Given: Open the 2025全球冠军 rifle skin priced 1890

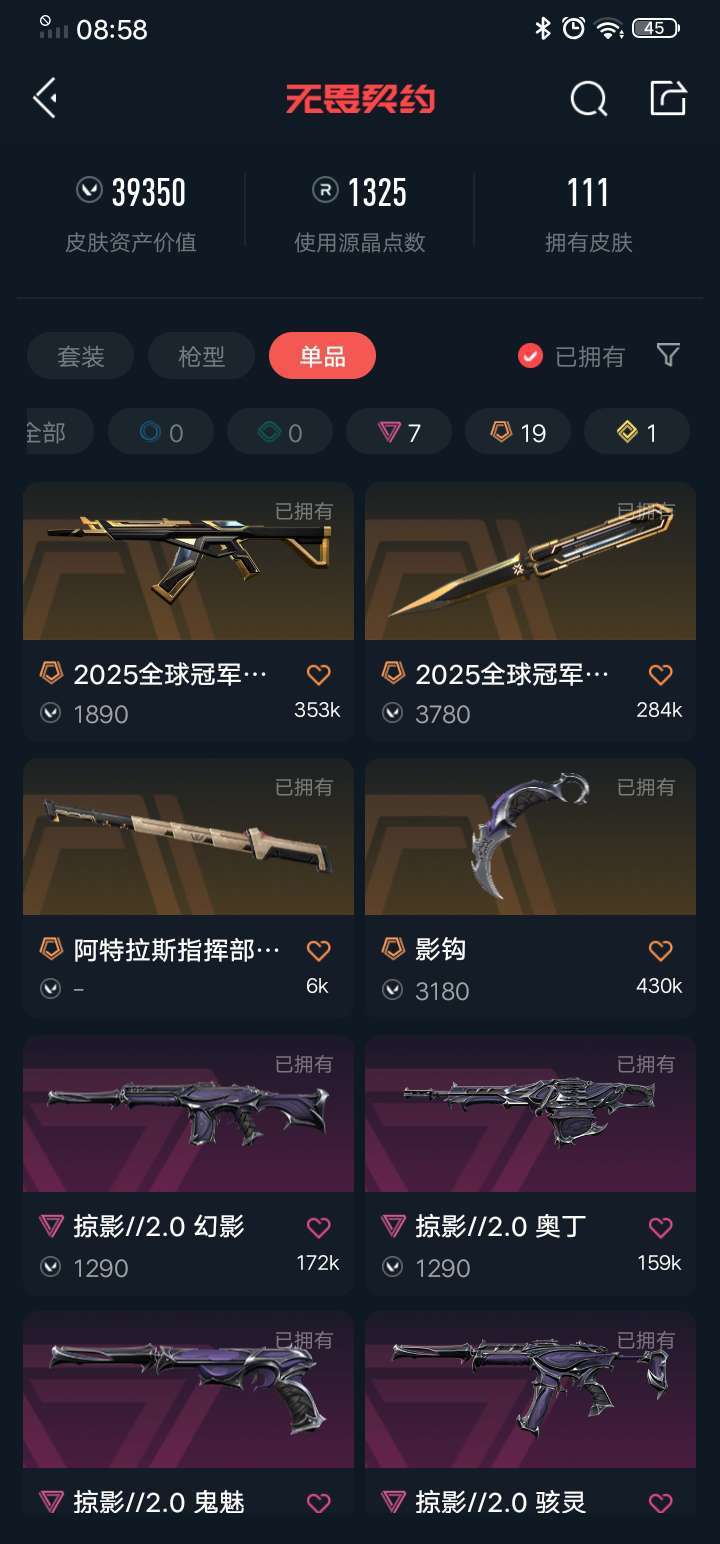Looking at the screenshot, I should tap(188, 610).
